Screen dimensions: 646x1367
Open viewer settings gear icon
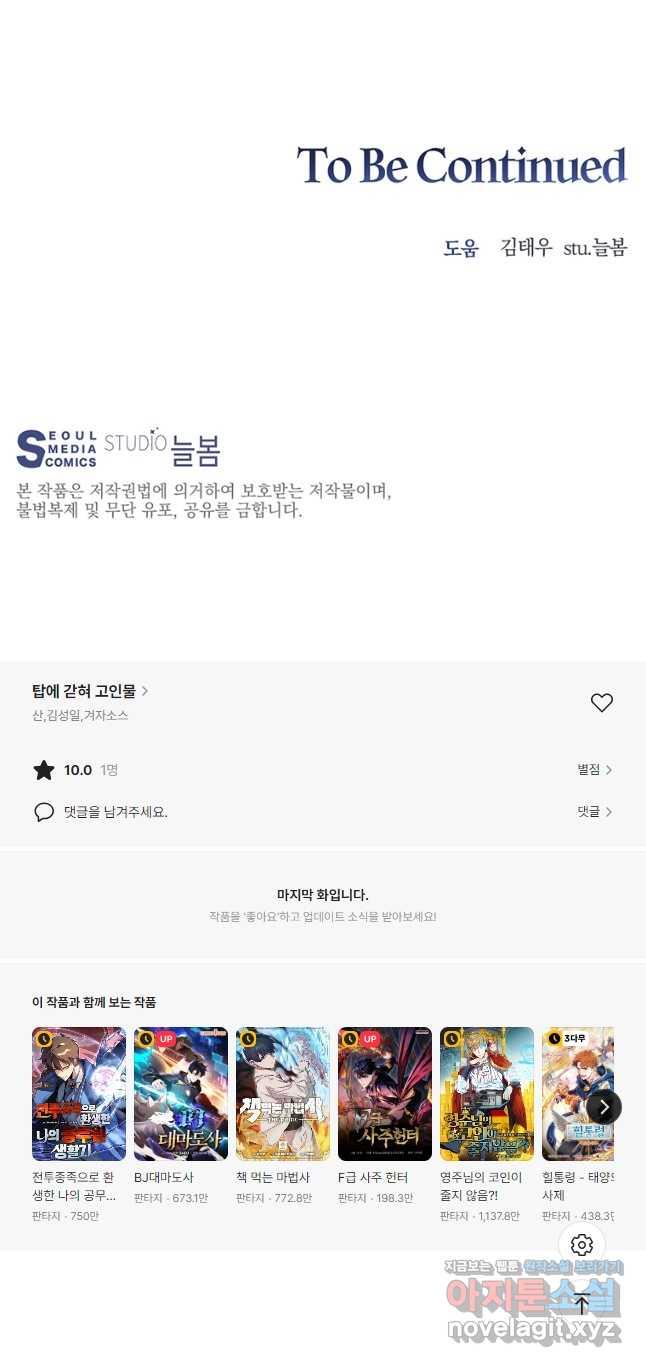(x=582, y=1245)
